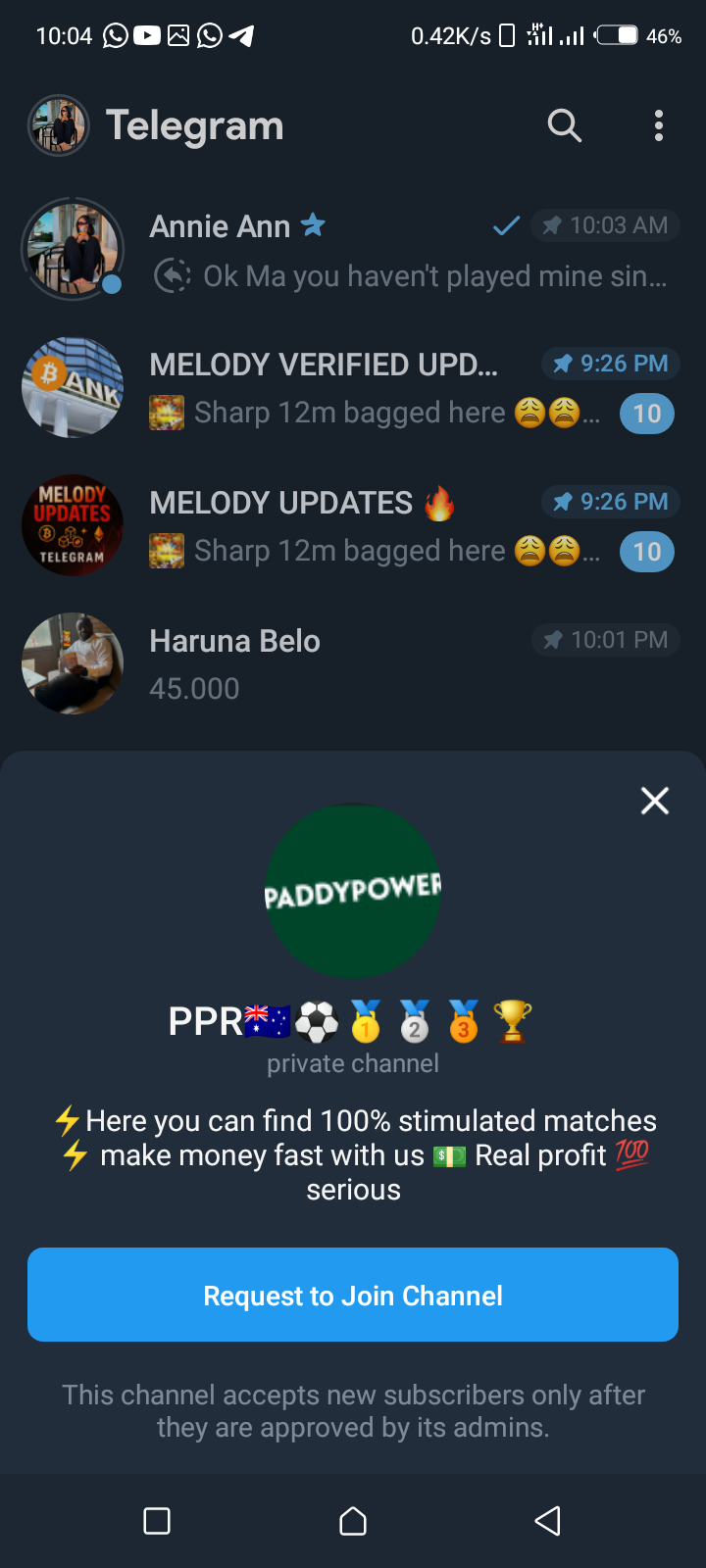Open MELODY UPDATES fire channel

point(392,526)
